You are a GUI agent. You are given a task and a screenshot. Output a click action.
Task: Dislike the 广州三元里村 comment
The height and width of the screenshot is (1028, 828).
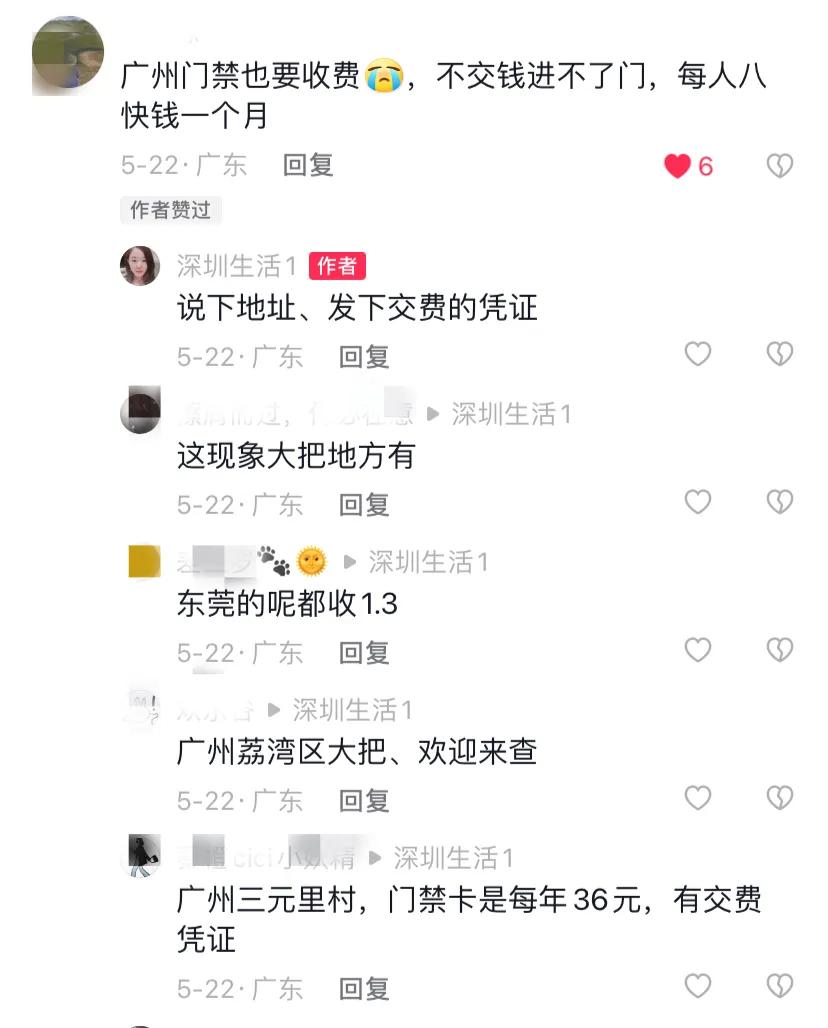779,989
